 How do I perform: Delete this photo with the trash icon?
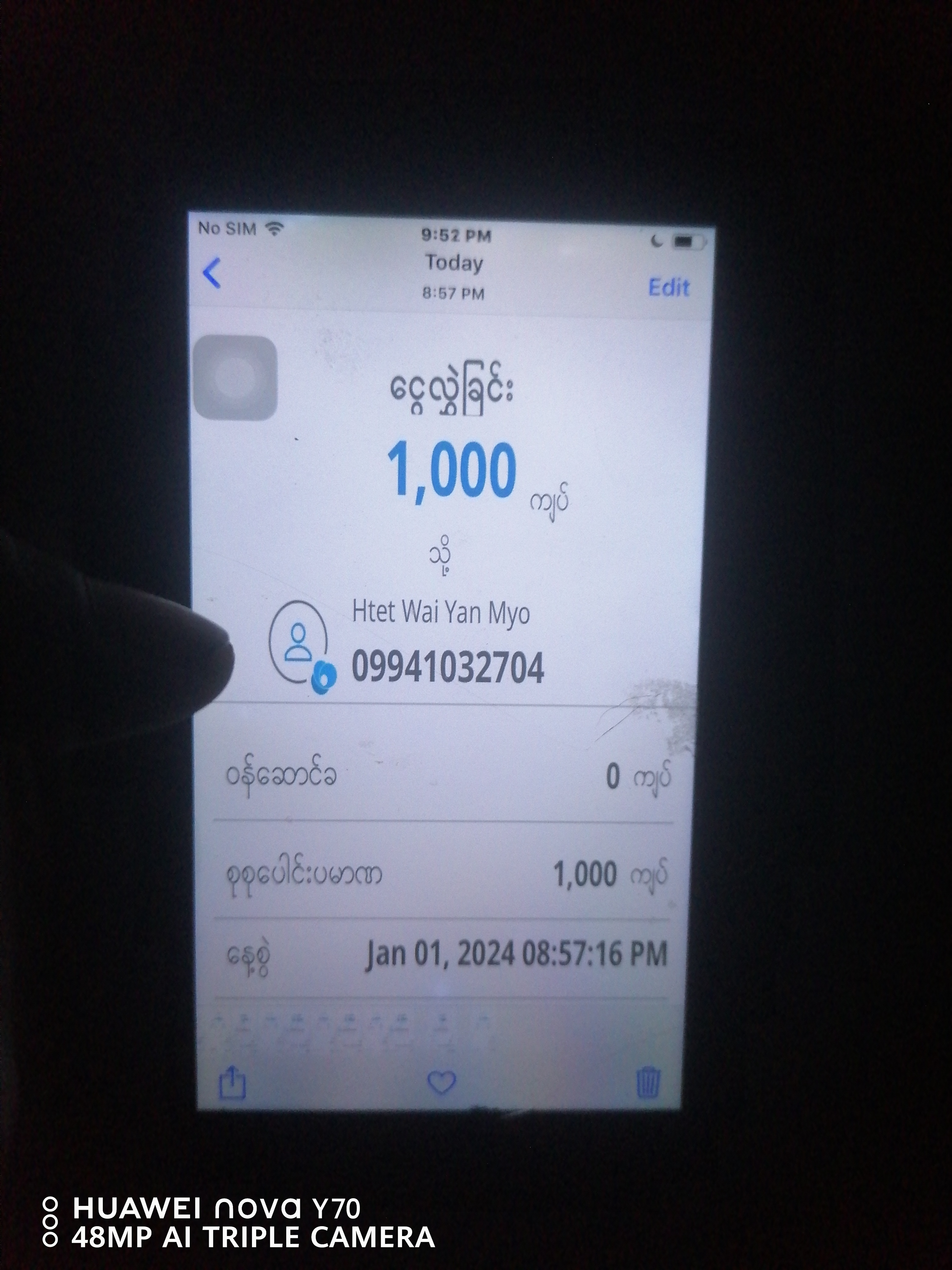(648, 1083)
